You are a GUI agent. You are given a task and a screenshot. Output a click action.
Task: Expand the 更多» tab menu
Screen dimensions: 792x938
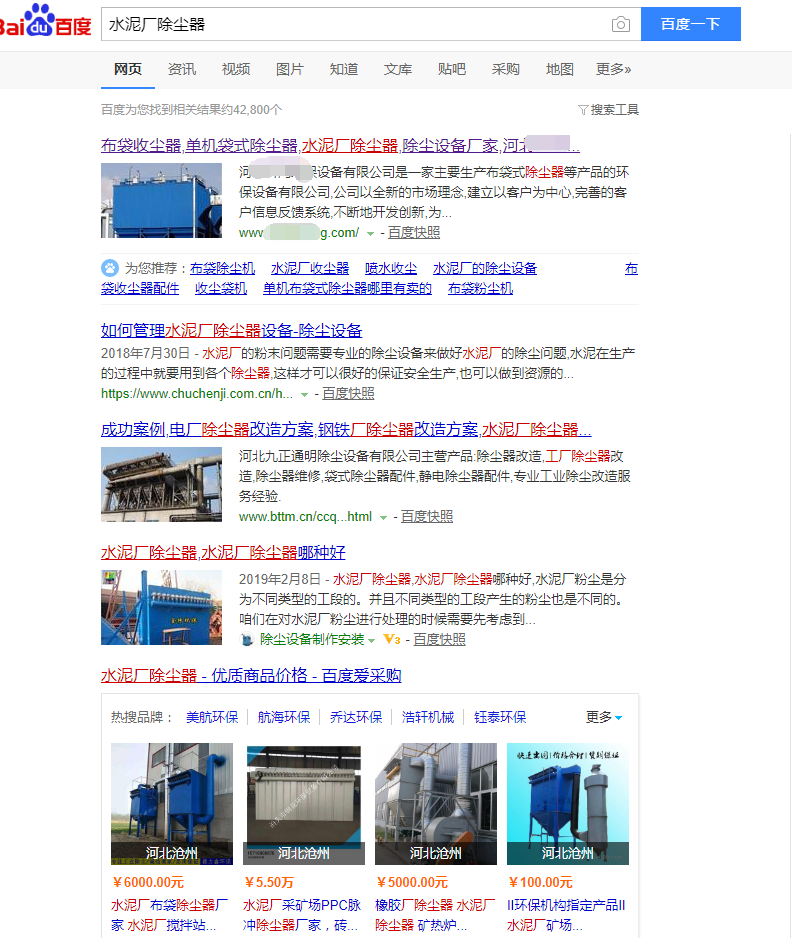tap(613, 69)
